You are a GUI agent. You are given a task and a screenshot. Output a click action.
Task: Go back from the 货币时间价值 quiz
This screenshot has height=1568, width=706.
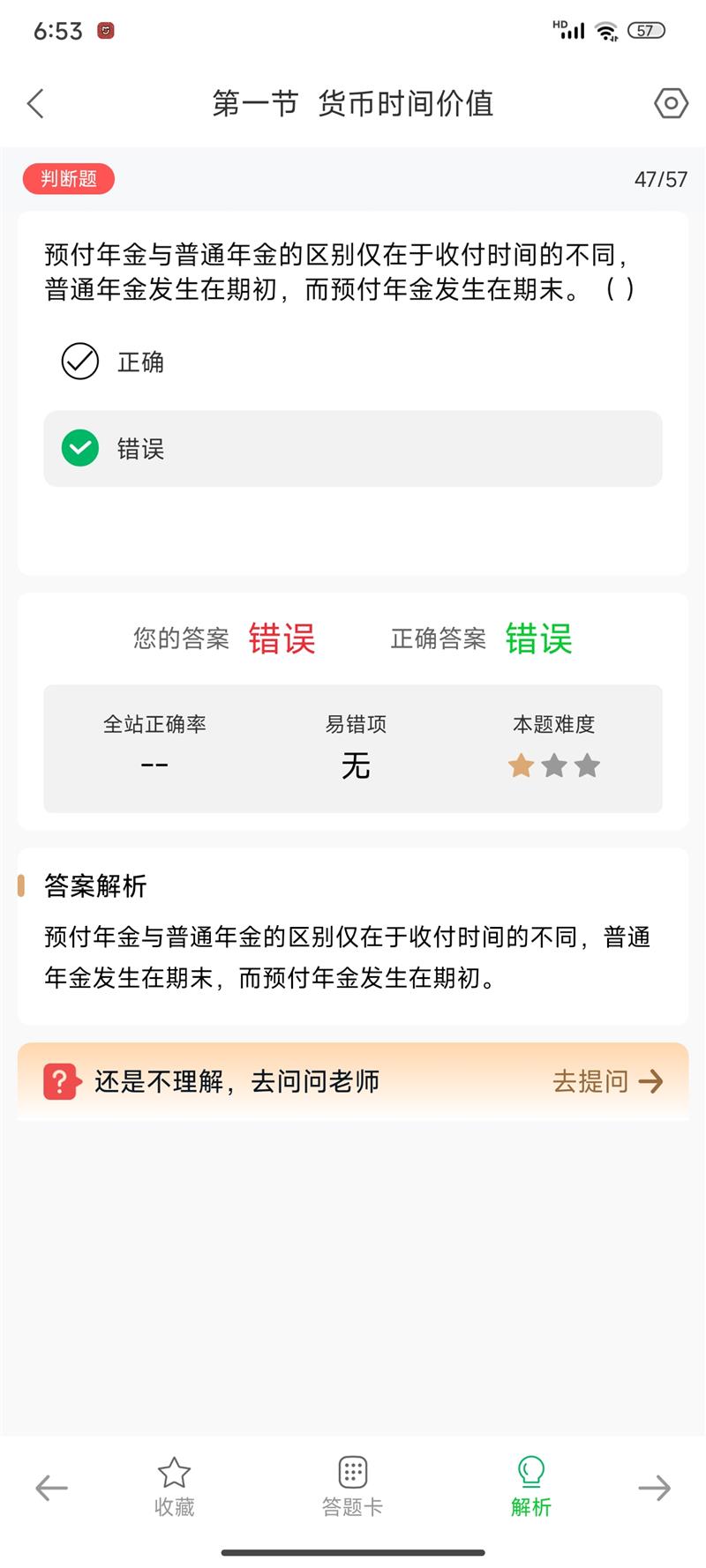[x=35, y=104]
